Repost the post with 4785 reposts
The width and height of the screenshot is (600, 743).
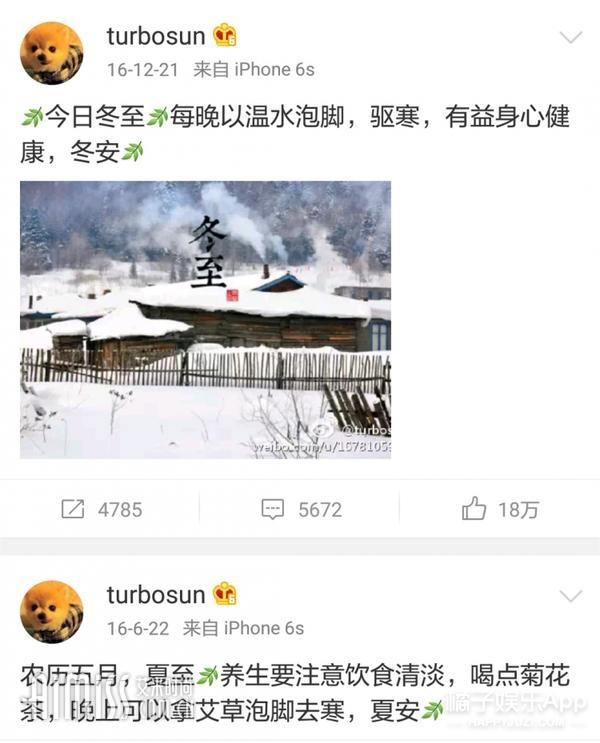pyautogui.click(x=102, y=509)
